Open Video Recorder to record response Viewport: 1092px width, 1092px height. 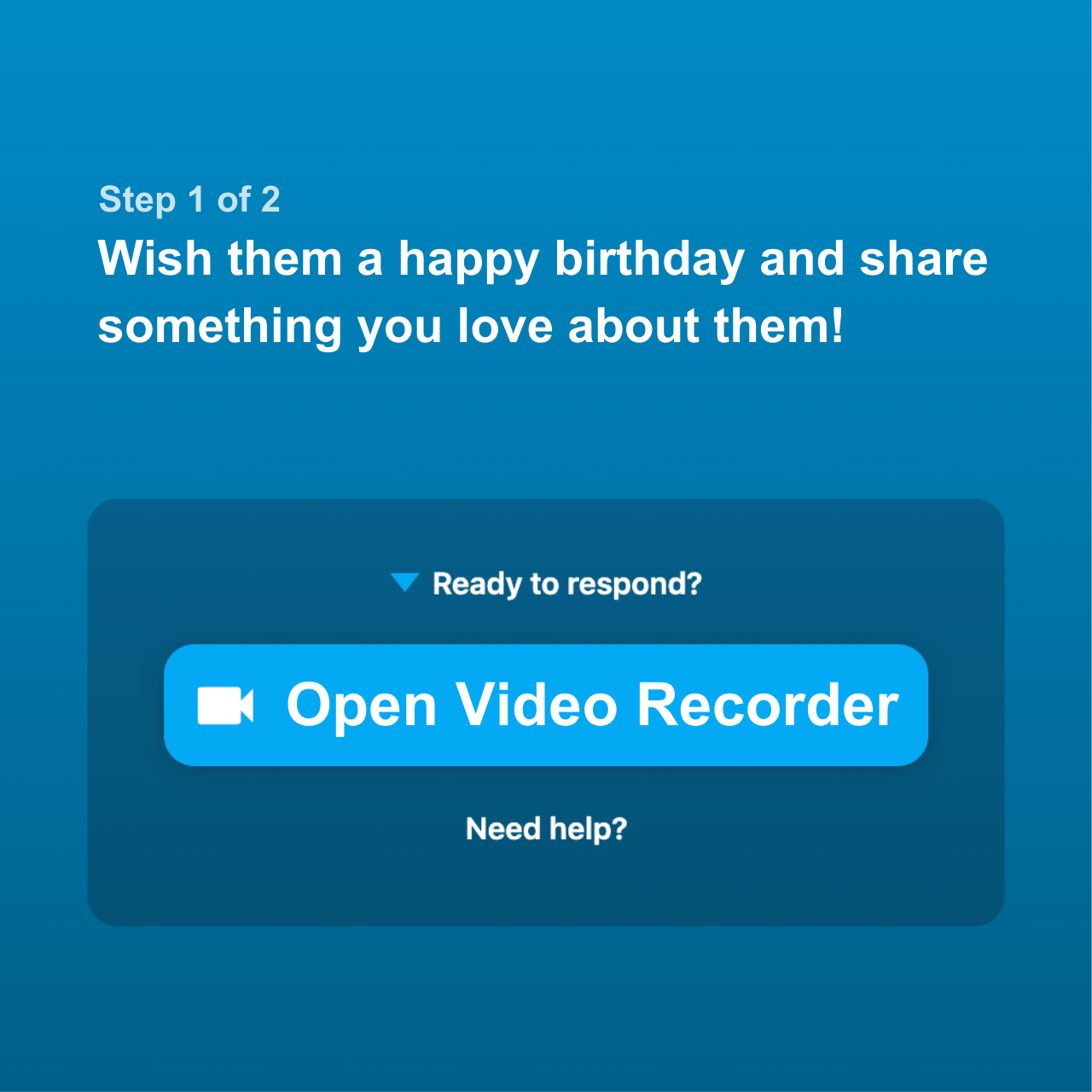(546, 705)
